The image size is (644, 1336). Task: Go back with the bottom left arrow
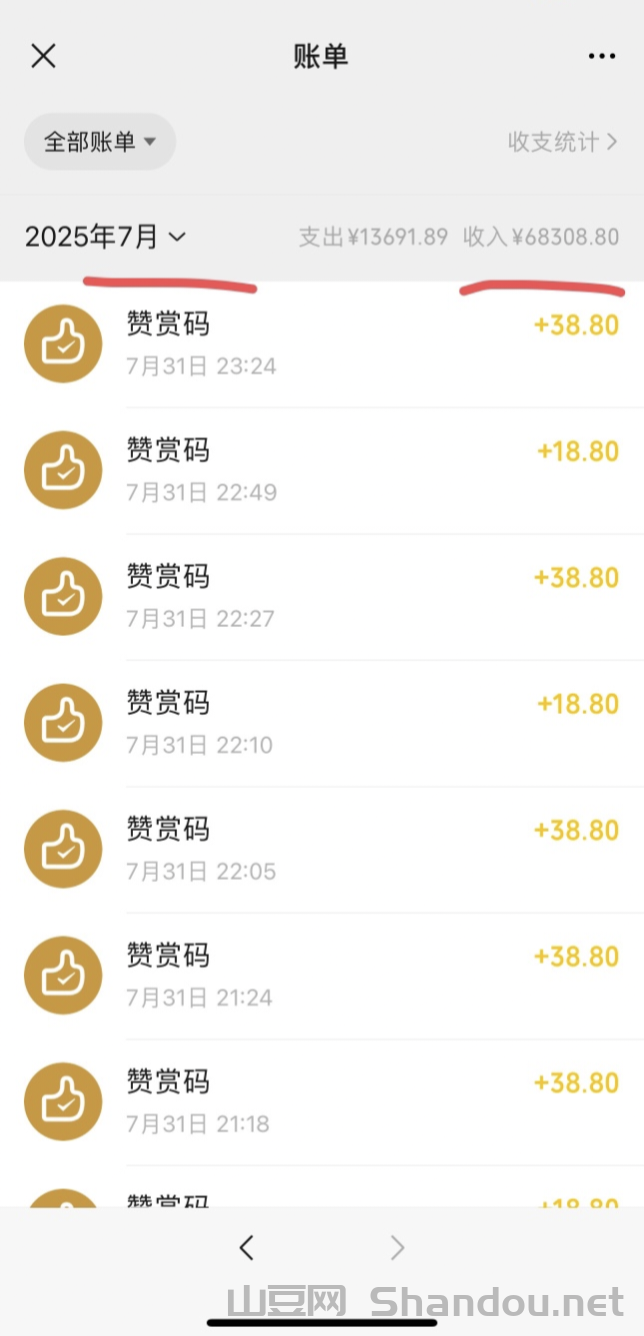(247, 1247)
